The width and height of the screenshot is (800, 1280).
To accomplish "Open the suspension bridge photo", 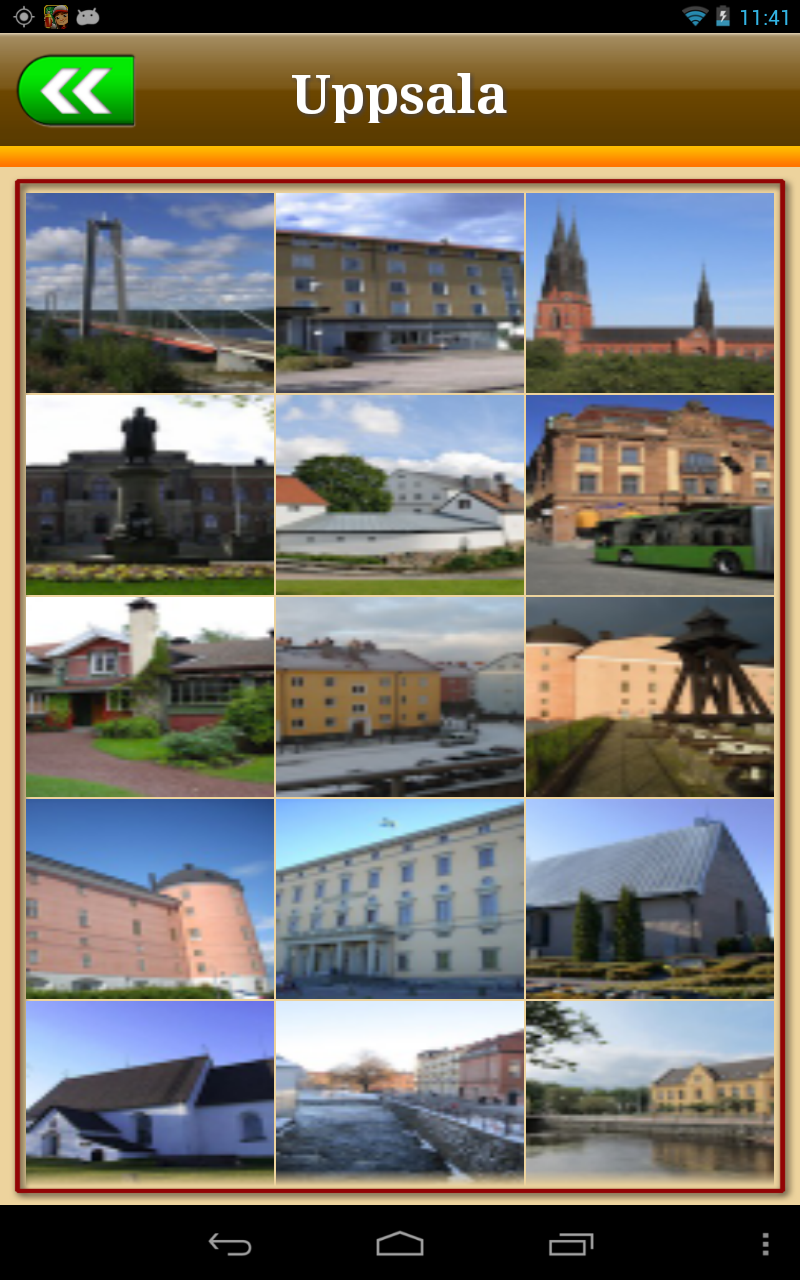I will 150,293.
